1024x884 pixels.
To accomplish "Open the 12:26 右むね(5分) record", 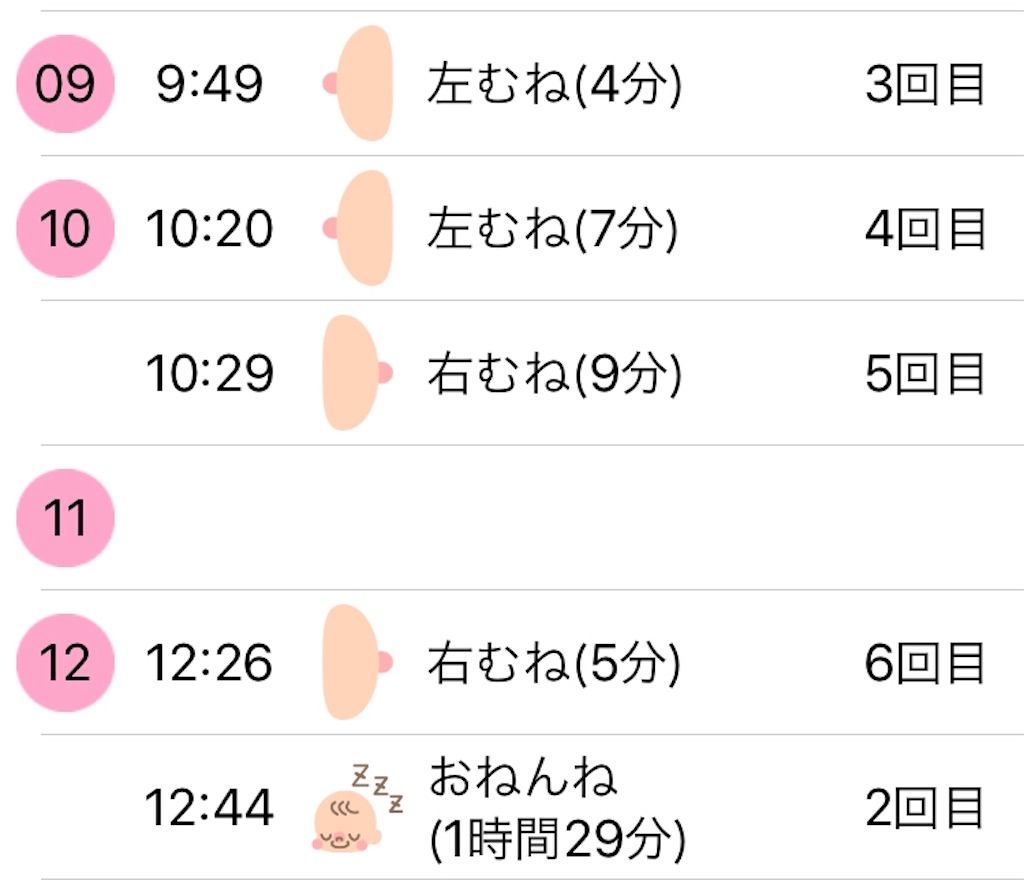I will [553, 662].
